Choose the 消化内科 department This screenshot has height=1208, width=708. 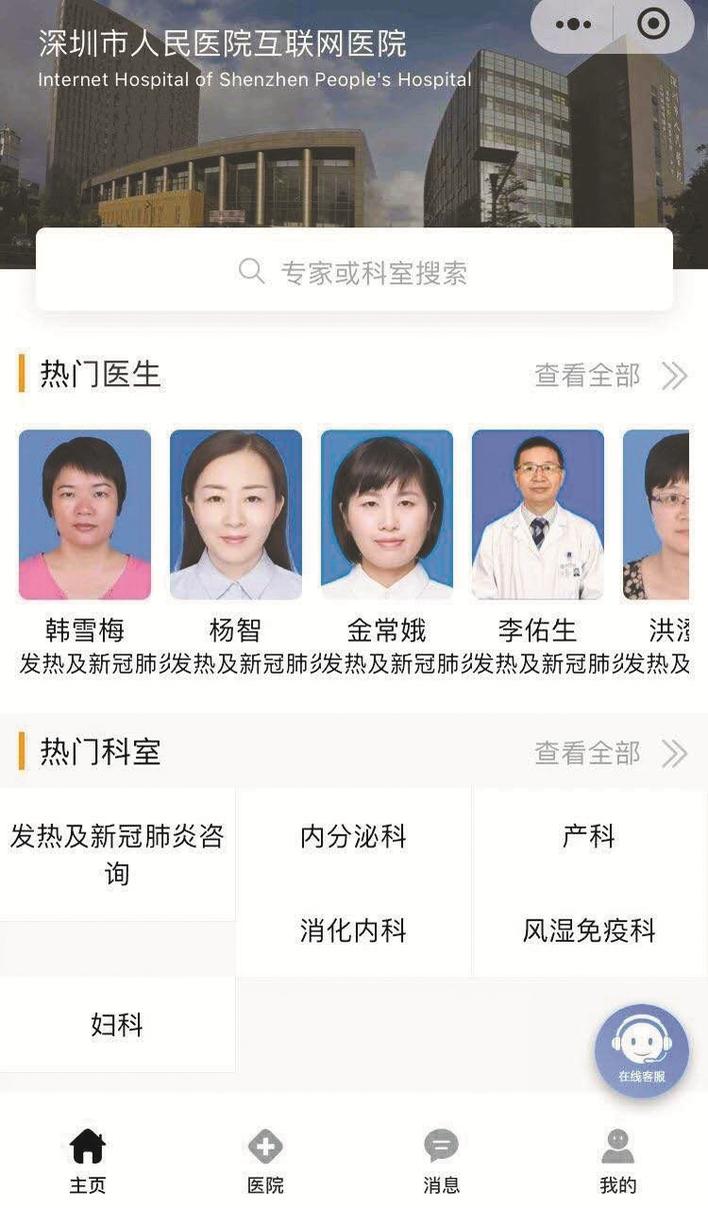(x=353, y=931)
